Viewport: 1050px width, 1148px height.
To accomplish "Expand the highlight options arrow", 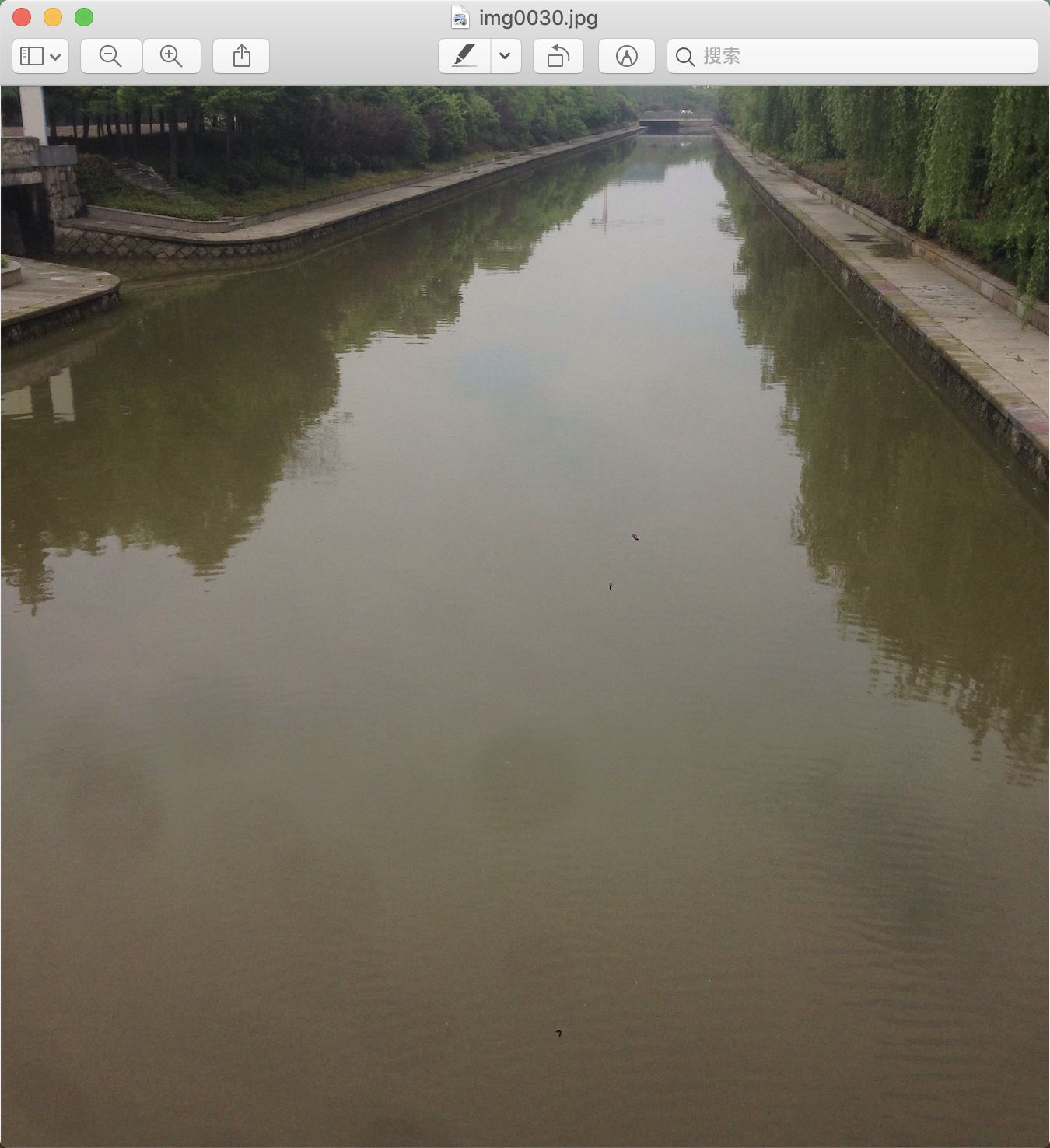I will tap(506, 56).
